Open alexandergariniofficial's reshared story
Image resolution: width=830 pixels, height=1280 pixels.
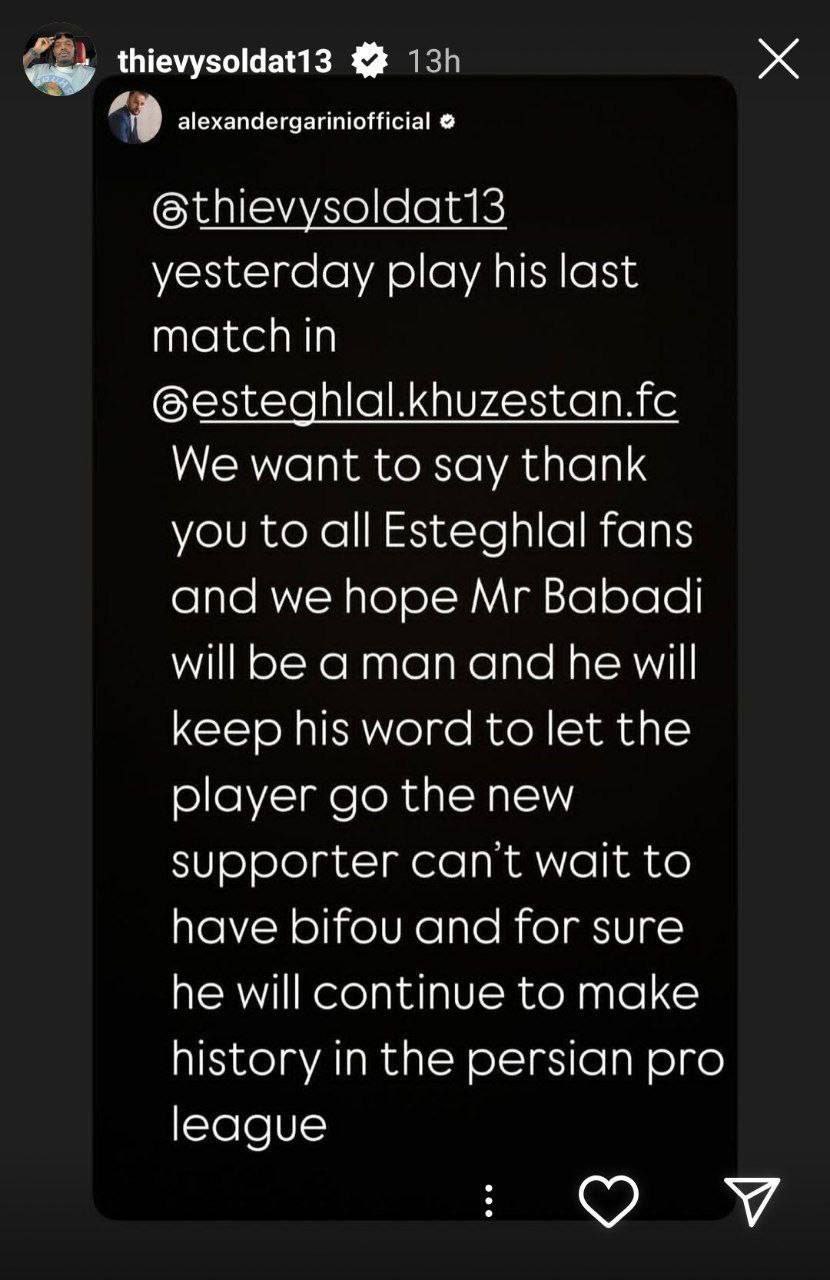pos(303,122)
